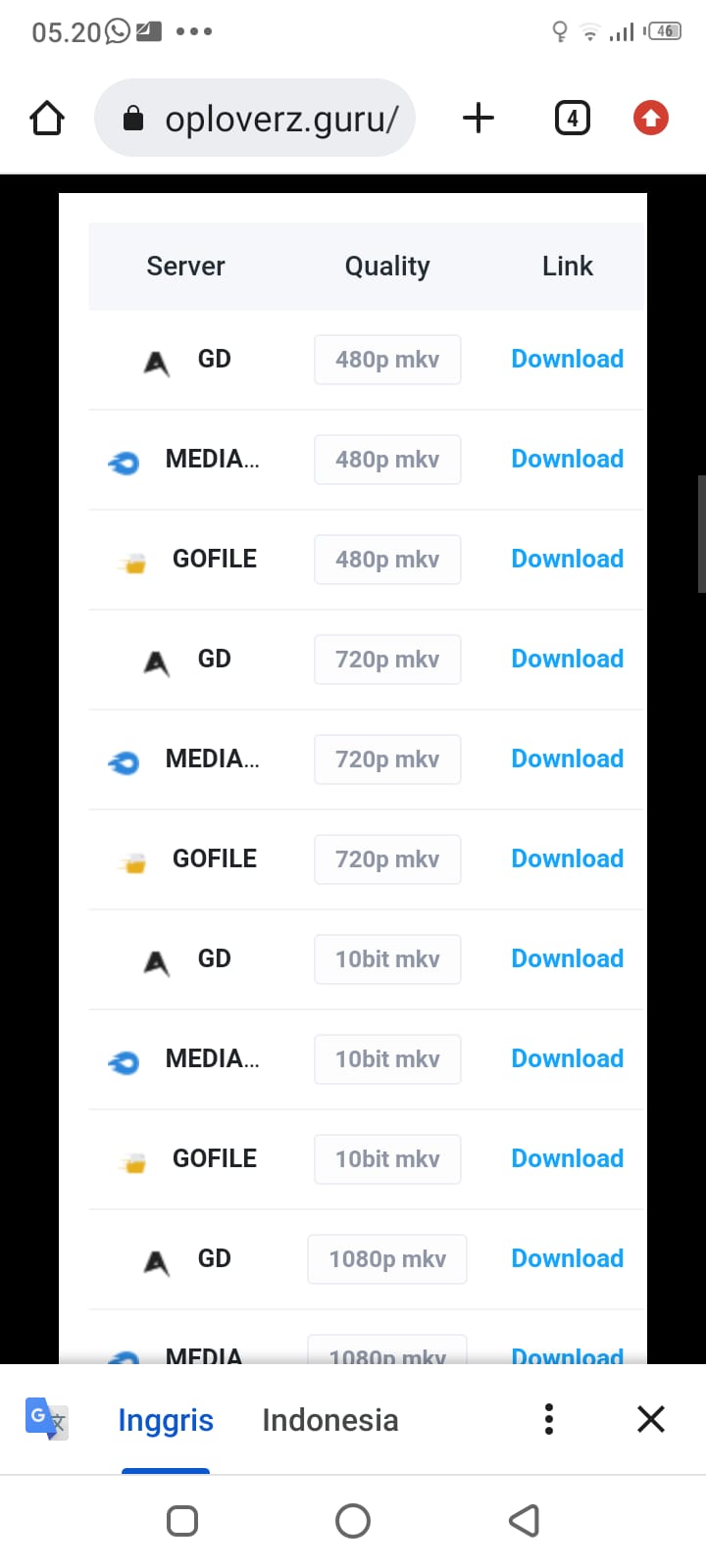The height and width of the screenshot is (1568, 706).
Task: Switch translation to Inggris
Action: coord(166,1420)
